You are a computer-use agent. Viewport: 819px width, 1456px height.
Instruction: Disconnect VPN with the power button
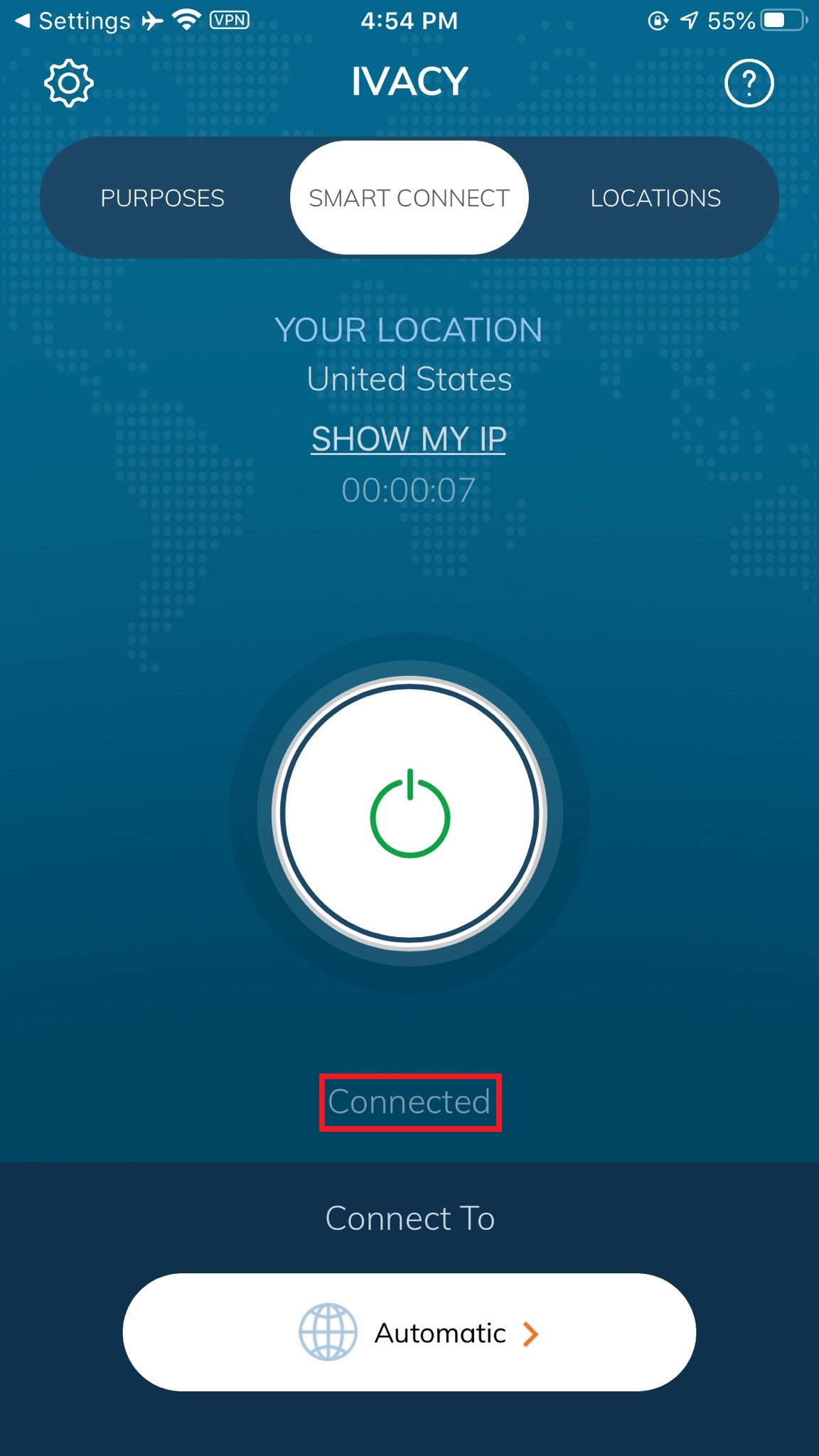(409, 813)
